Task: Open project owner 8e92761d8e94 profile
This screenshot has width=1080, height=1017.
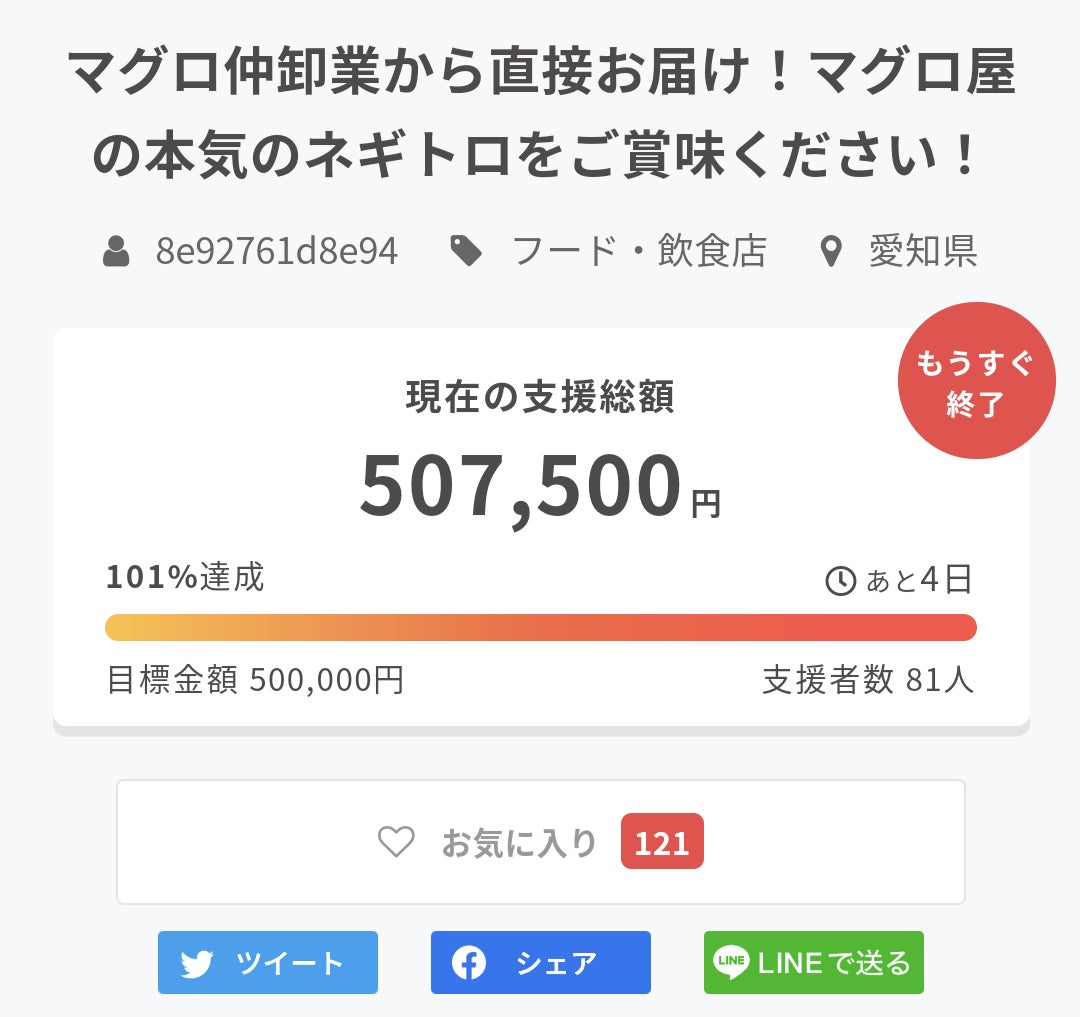Action: coord(276,252)
